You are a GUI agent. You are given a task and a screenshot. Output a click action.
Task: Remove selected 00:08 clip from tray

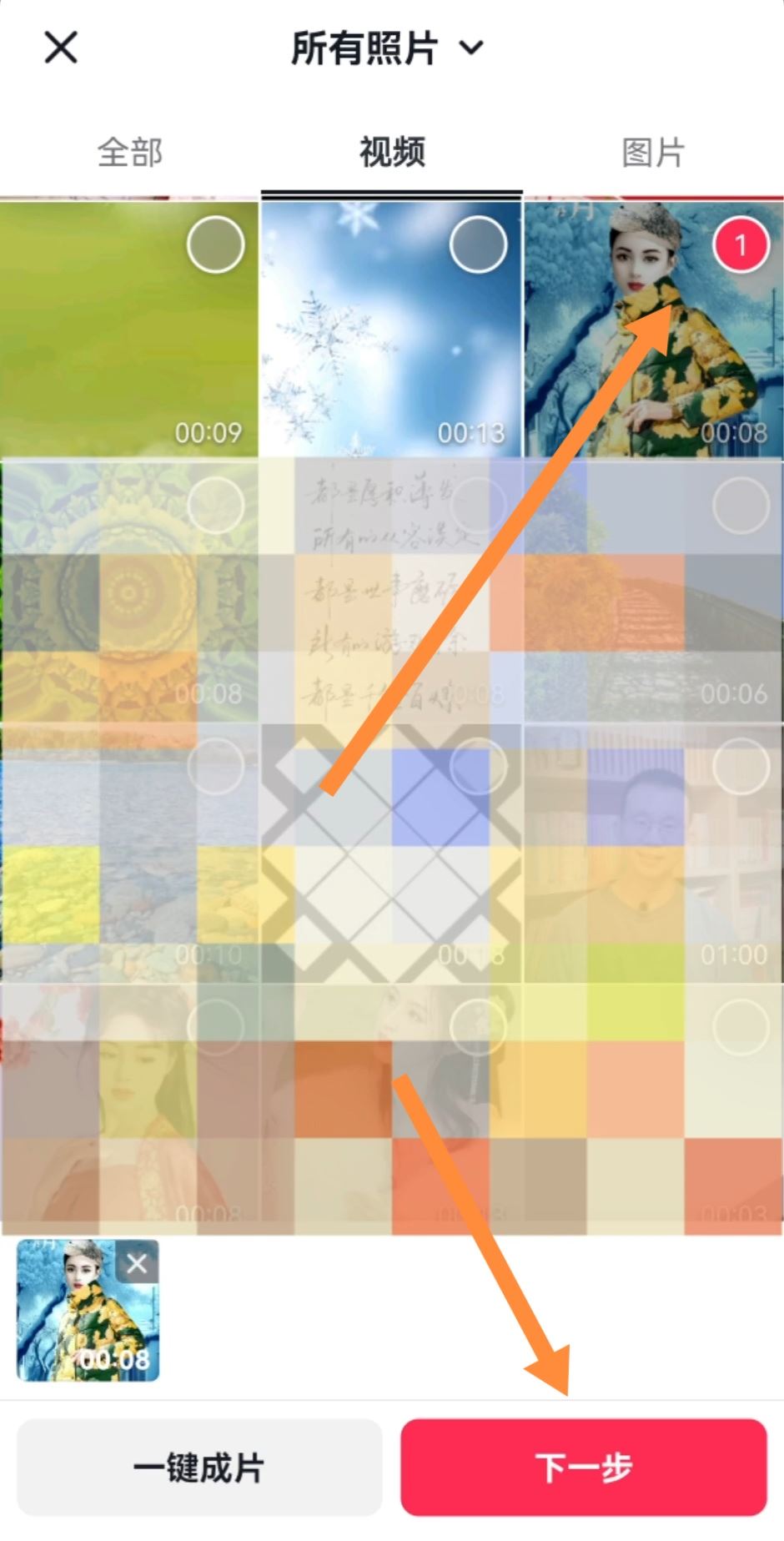pos(137,1264)
